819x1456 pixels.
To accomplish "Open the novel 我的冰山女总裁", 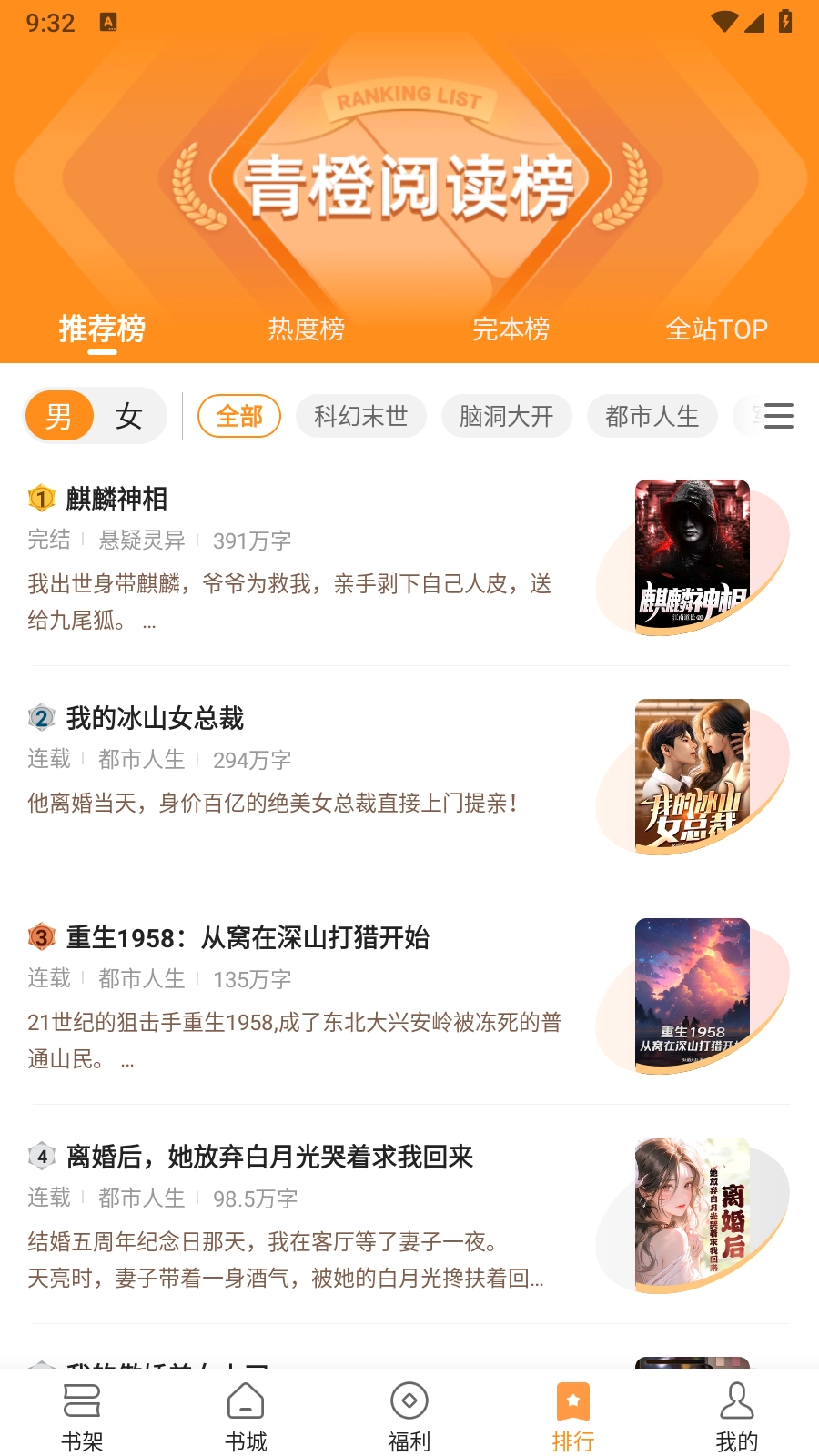I will click(x=153, y=717).
